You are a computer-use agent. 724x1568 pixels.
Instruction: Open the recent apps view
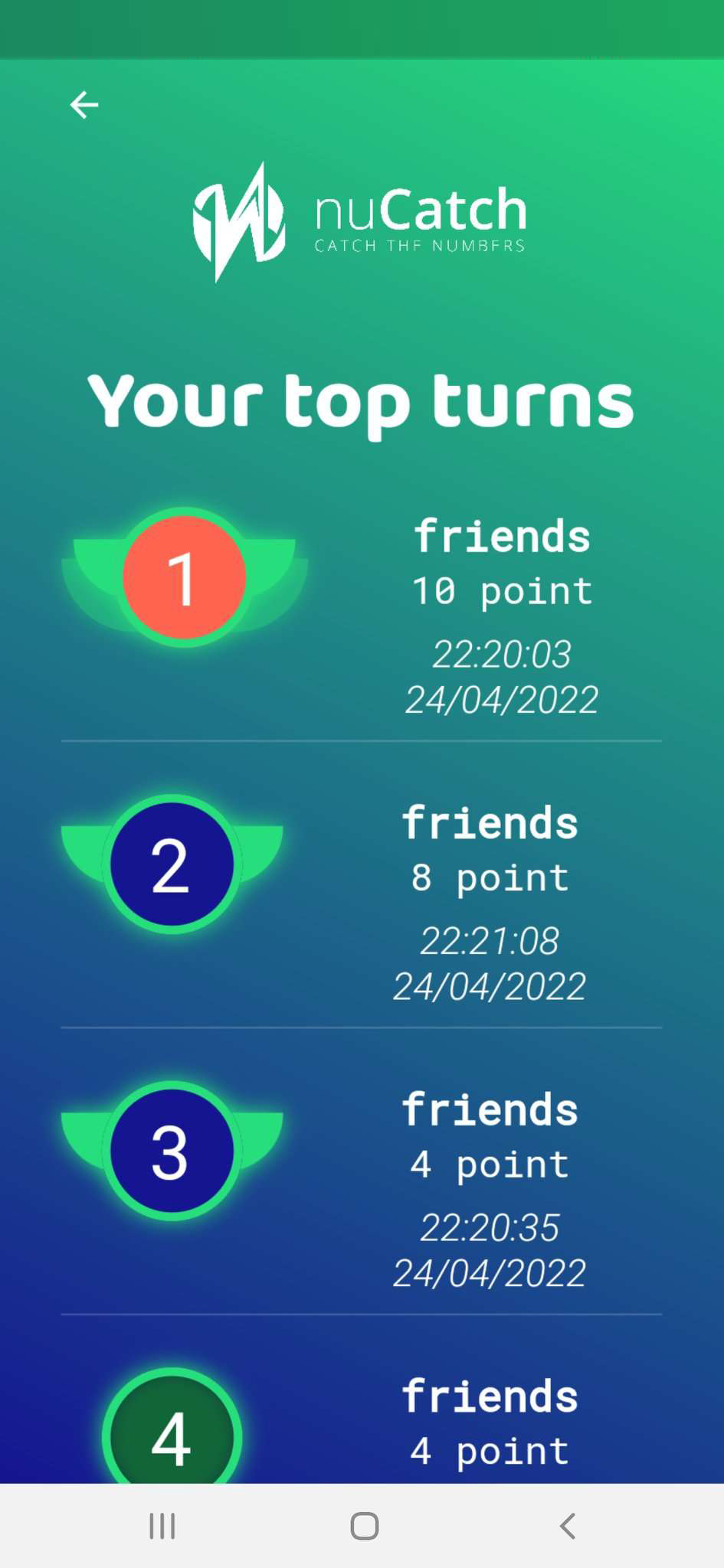(x=162, y=1525)
